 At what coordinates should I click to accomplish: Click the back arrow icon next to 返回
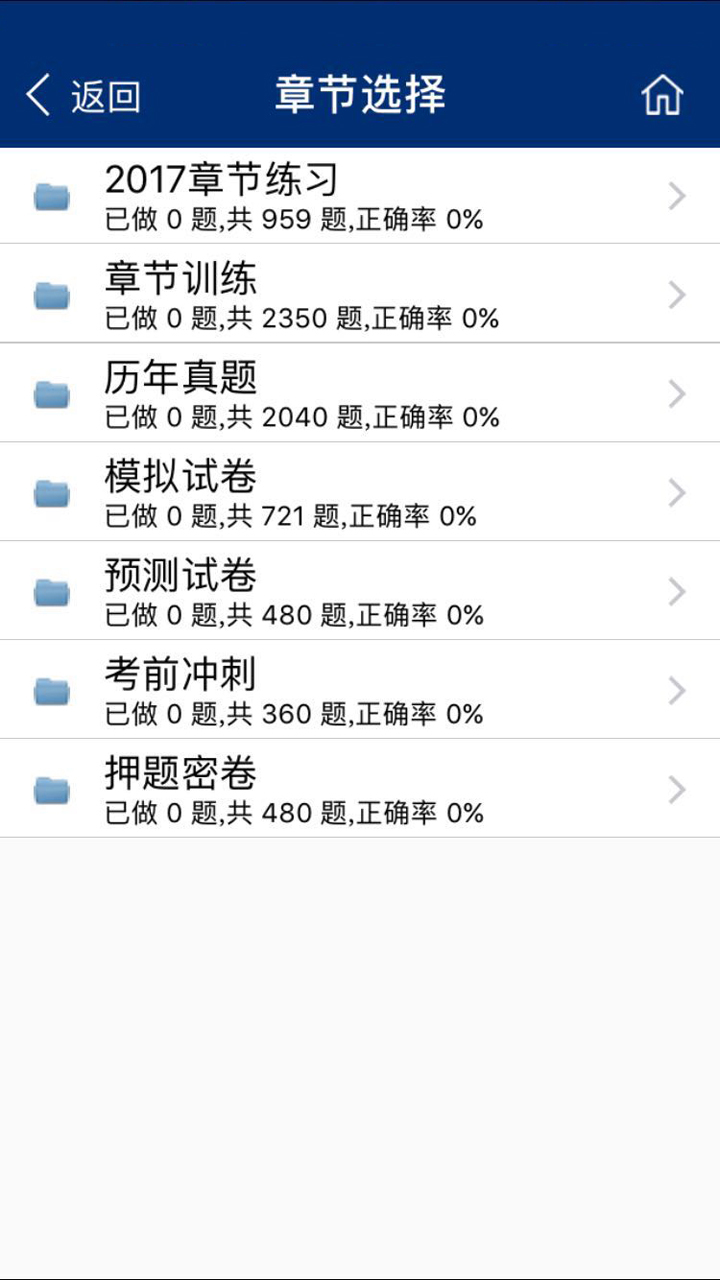click(x=36, y=95)
